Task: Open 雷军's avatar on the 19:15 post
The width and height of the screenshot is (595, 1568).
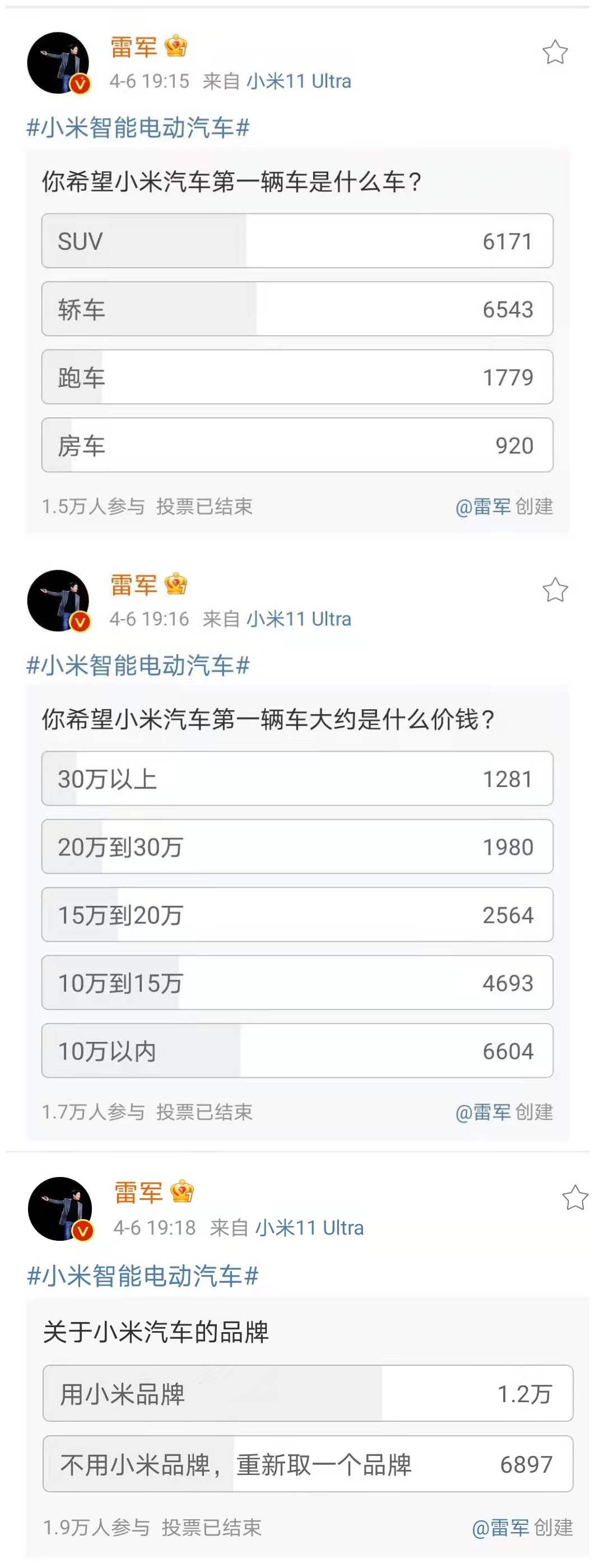Action: point(58,63)
